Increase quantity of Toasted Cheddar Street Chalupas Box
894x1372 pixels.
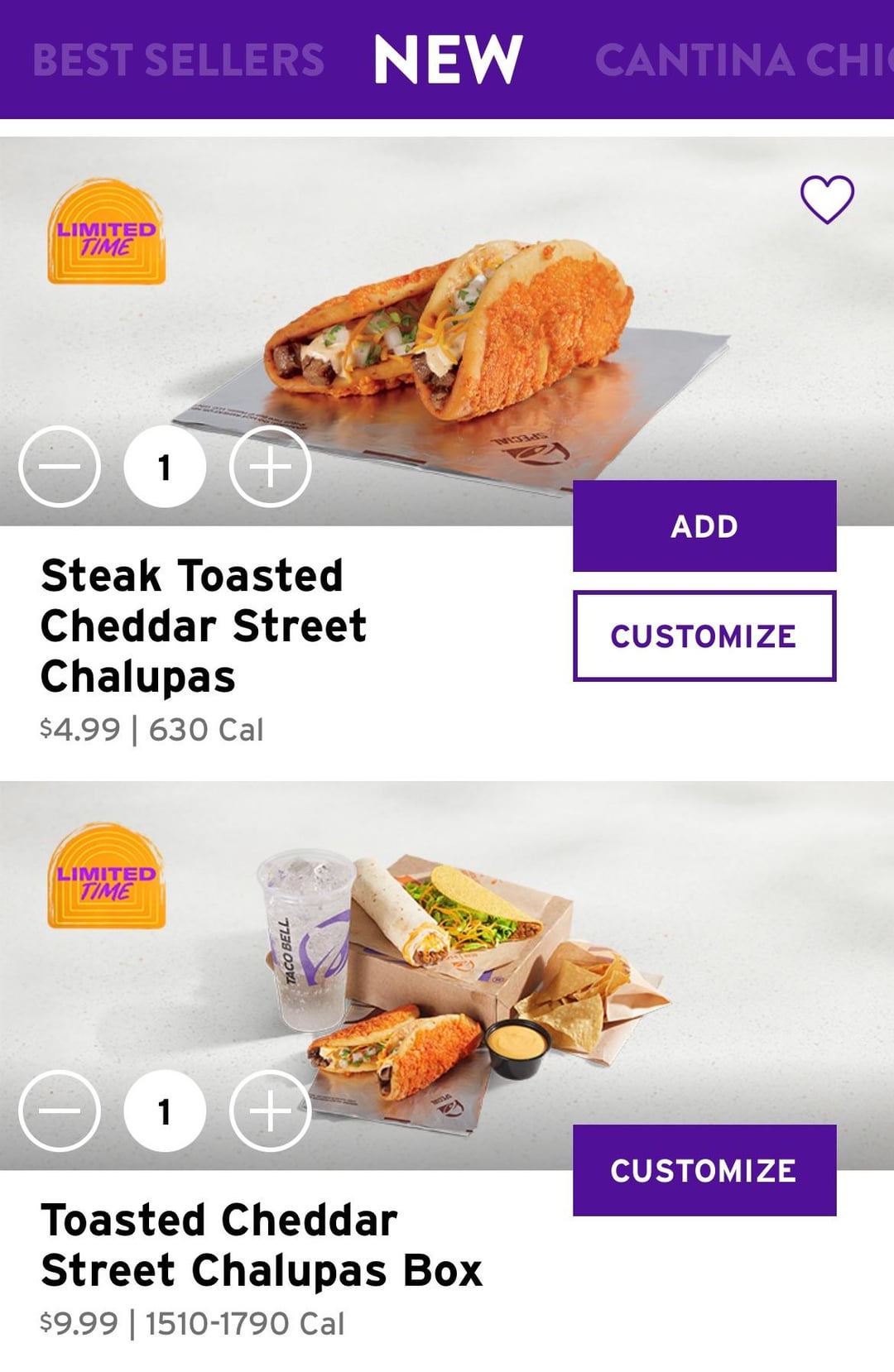pyautogui.click(x=270, y=1111)
